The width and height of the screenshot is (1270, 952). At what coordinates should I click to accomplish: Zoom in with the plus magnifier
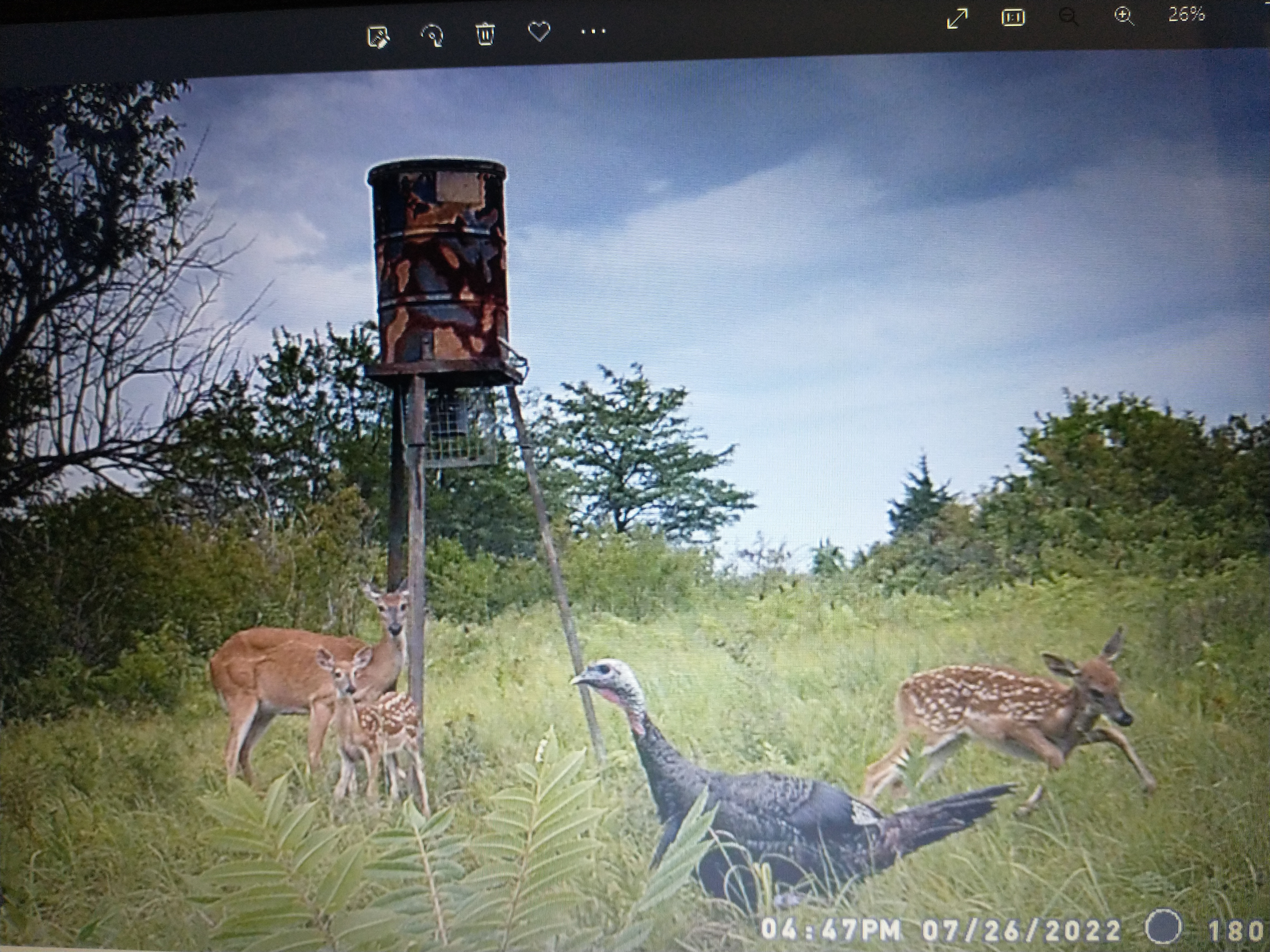pos(1124,16)
